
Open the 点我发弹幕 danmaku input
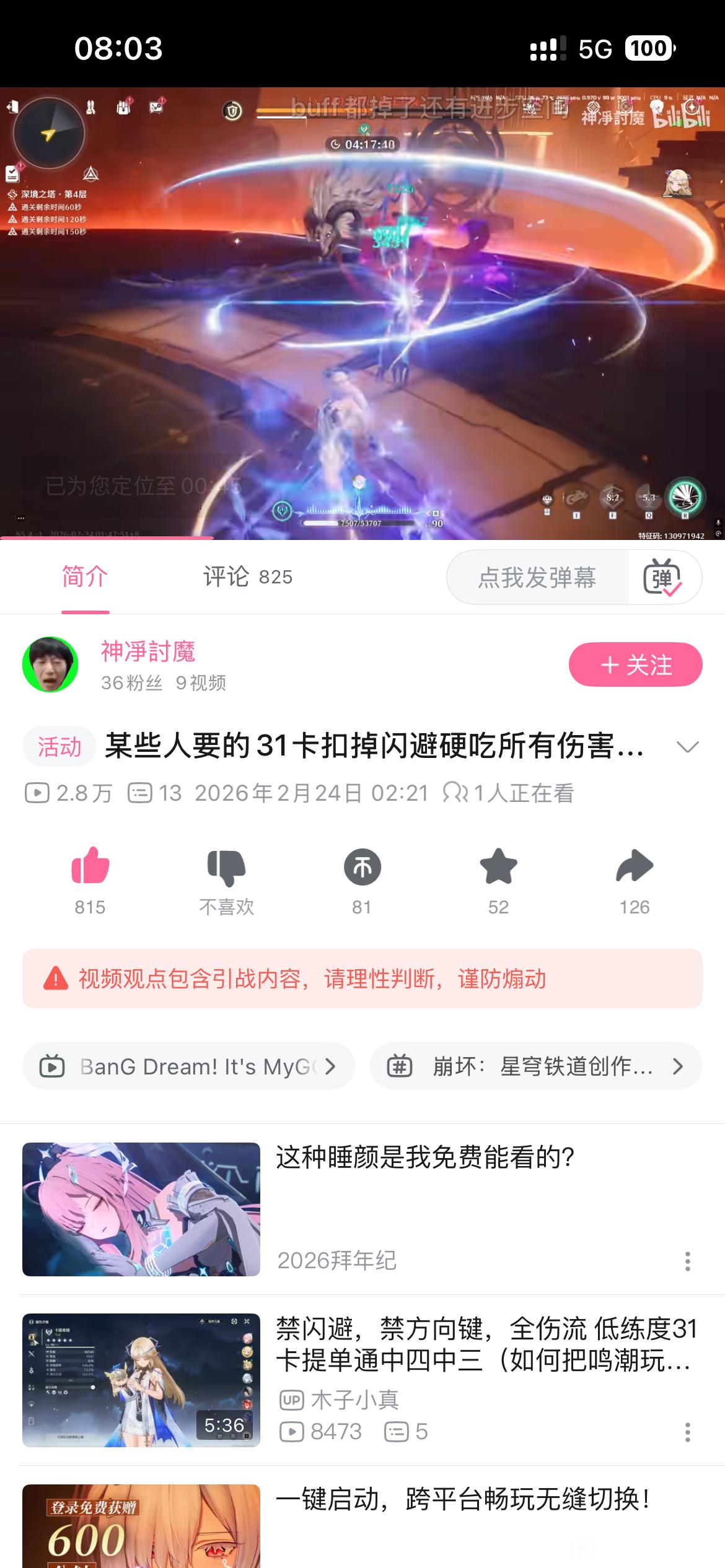[x=537, y=577]
